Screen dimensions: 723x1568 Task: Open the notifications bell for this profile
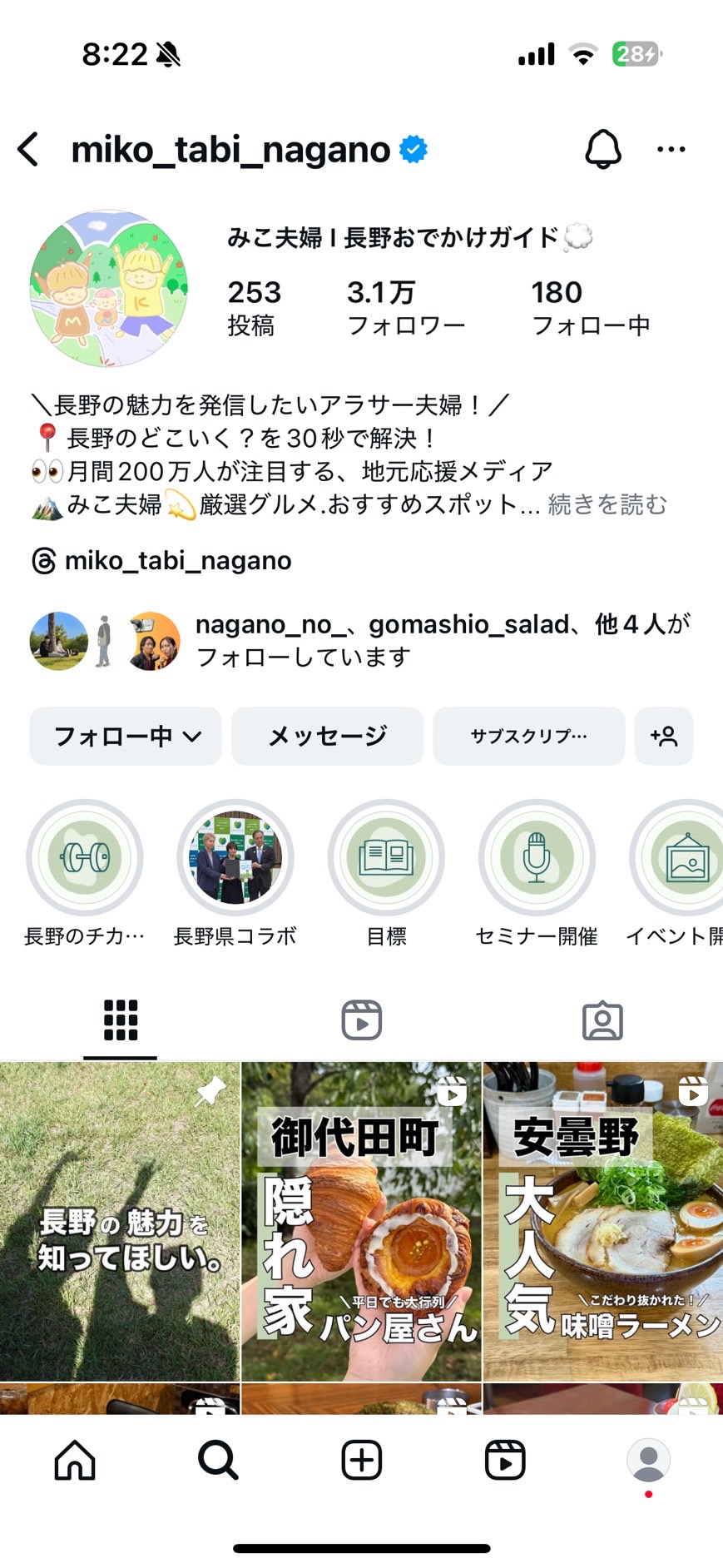coord(602,150)
